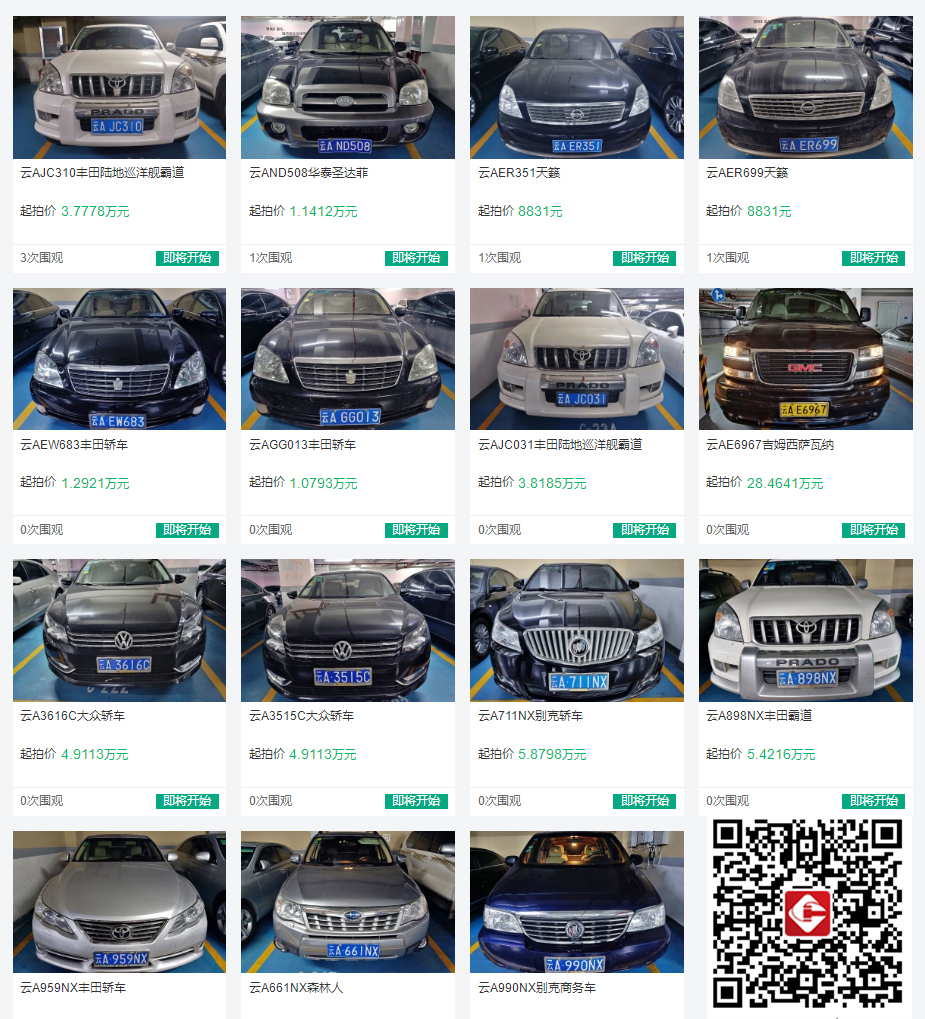This screenshot has width=925, height=1019.
Task: View the 云AGG013 丰田轿车 card
Action: 347,360
